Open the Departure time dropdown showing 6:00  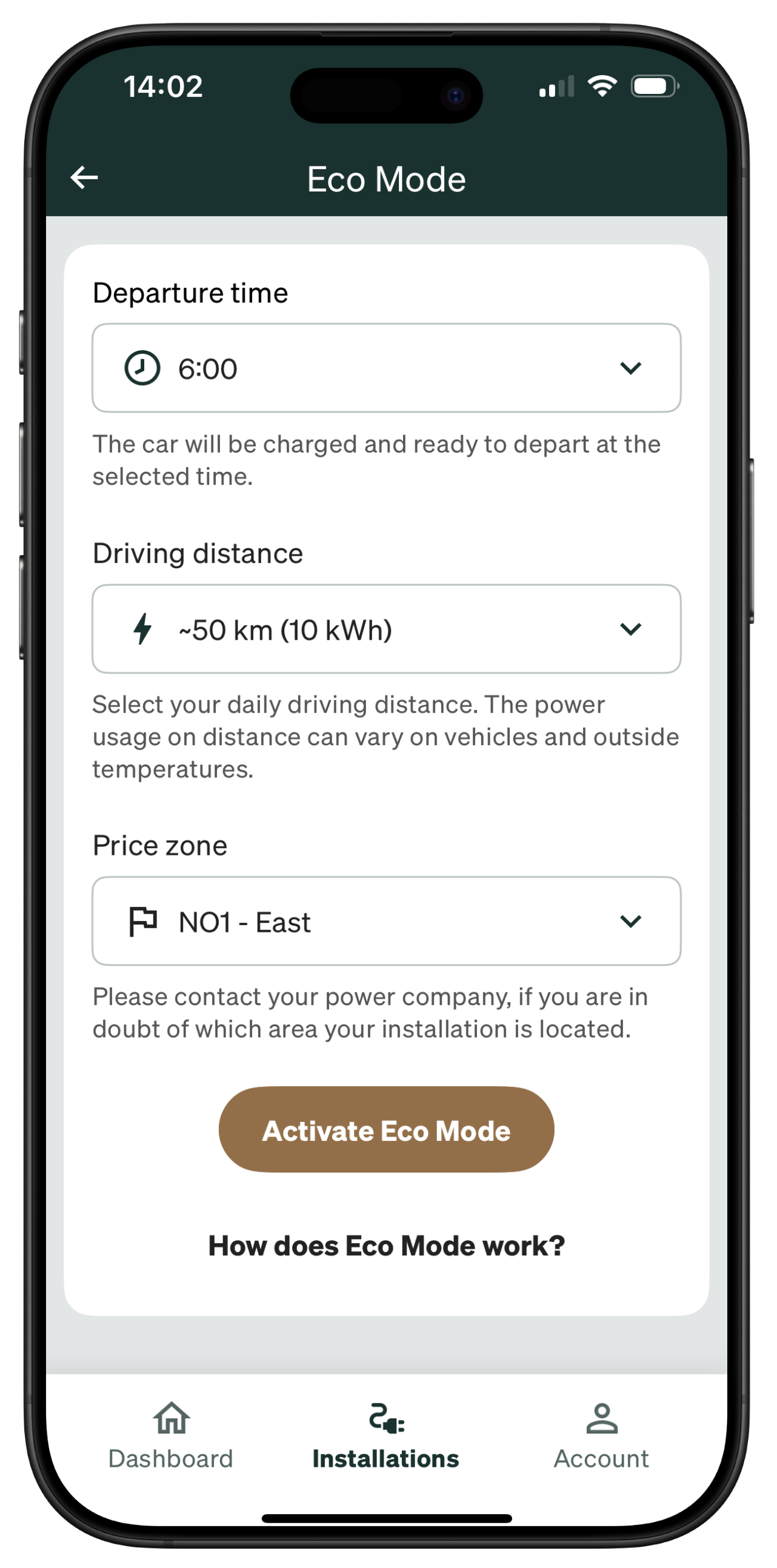click(x=386, y=368)
